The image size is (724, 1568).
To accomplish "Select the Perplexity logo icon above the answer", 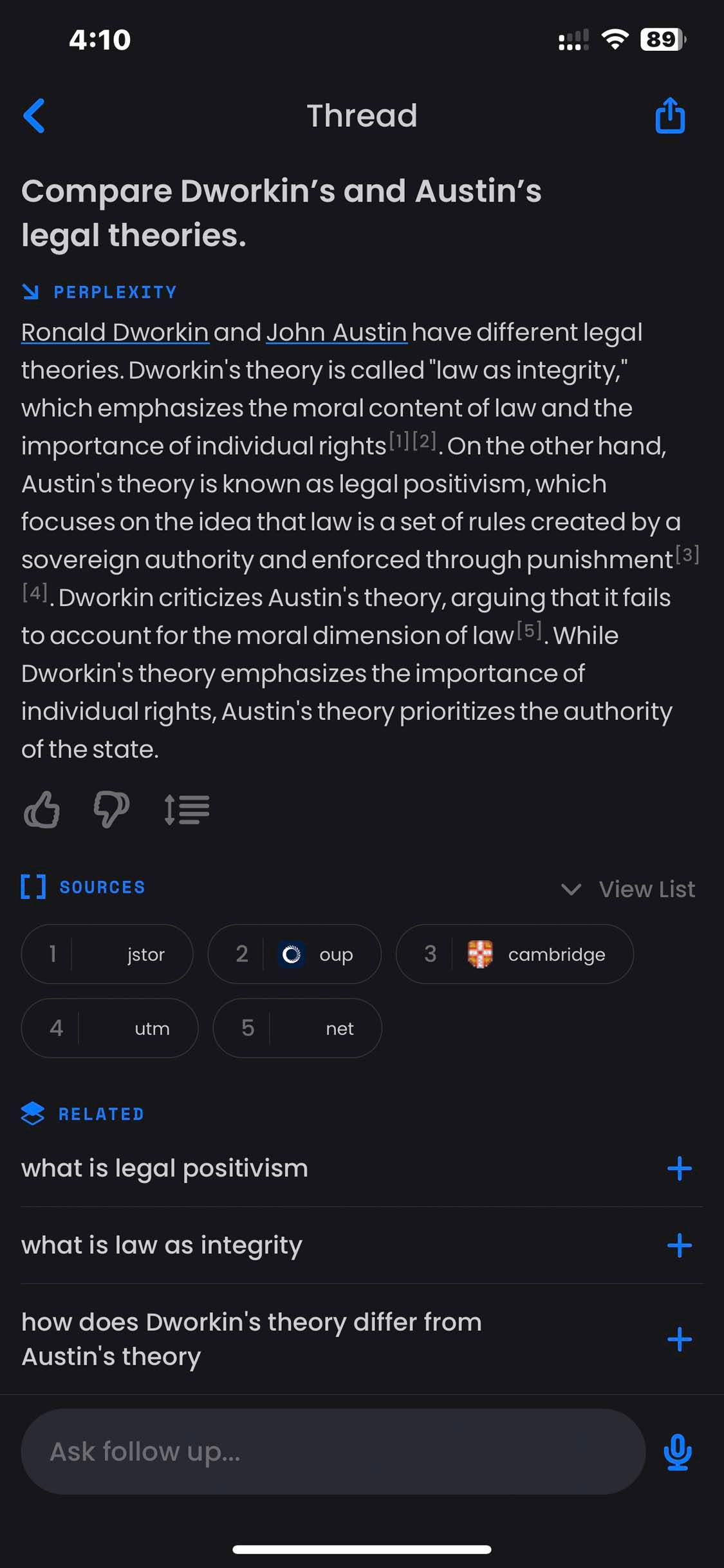I will pyautogui.click(x=31, y=292).
